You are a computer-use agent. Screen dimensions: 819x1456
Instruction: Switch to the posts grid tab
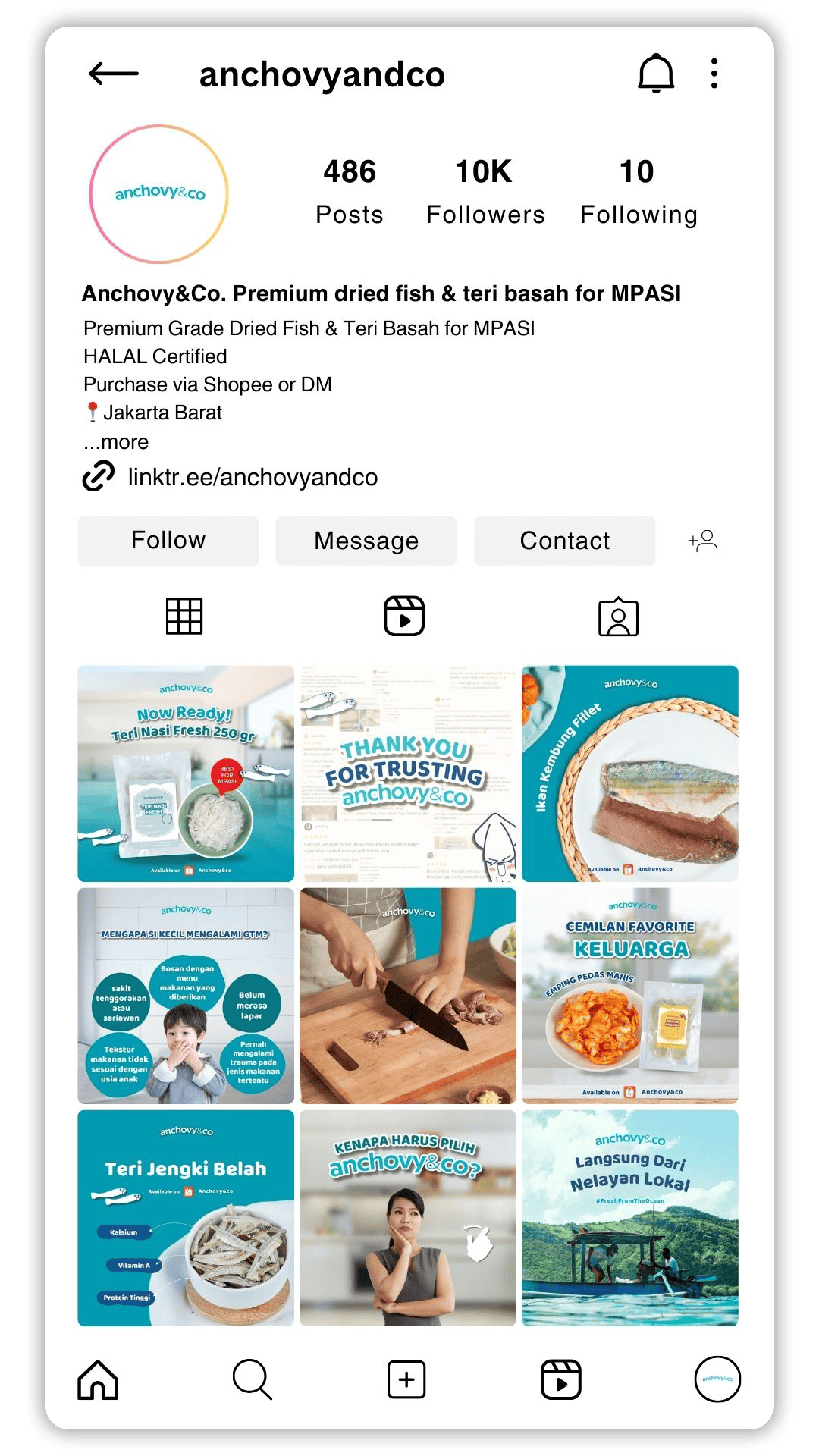[184, 616]
